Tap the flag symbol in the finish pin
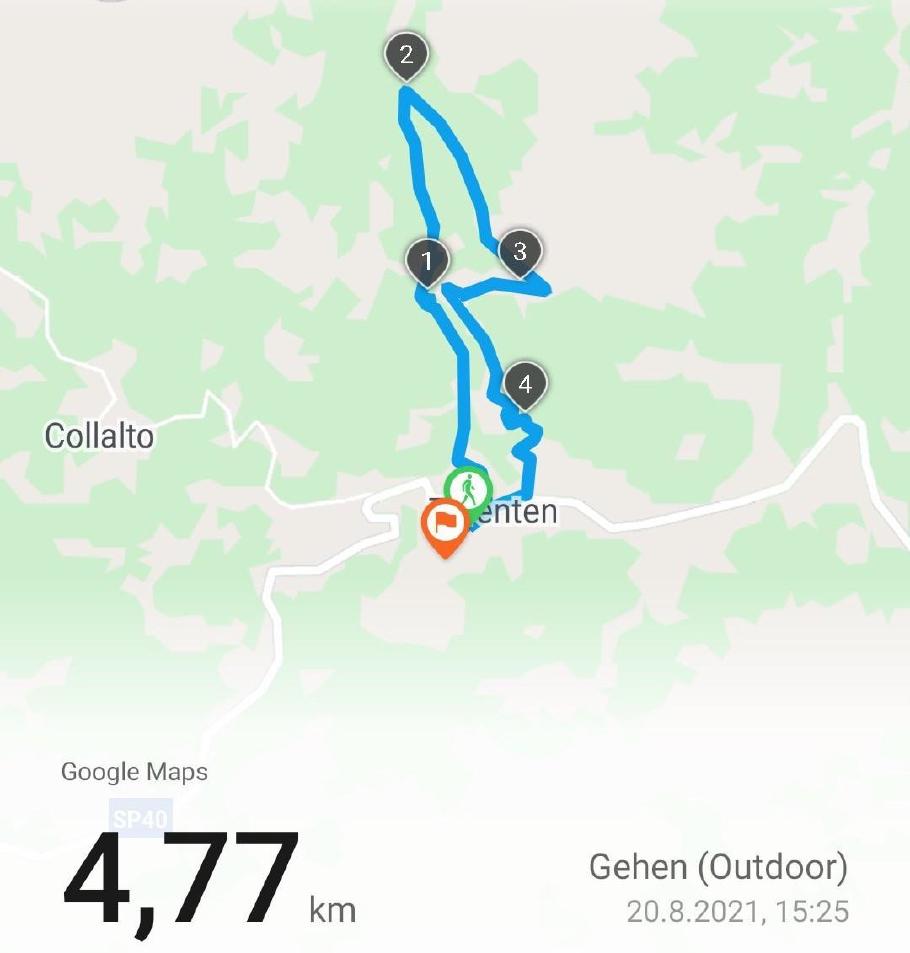The image size is (910, 953). tap(447, 522)
